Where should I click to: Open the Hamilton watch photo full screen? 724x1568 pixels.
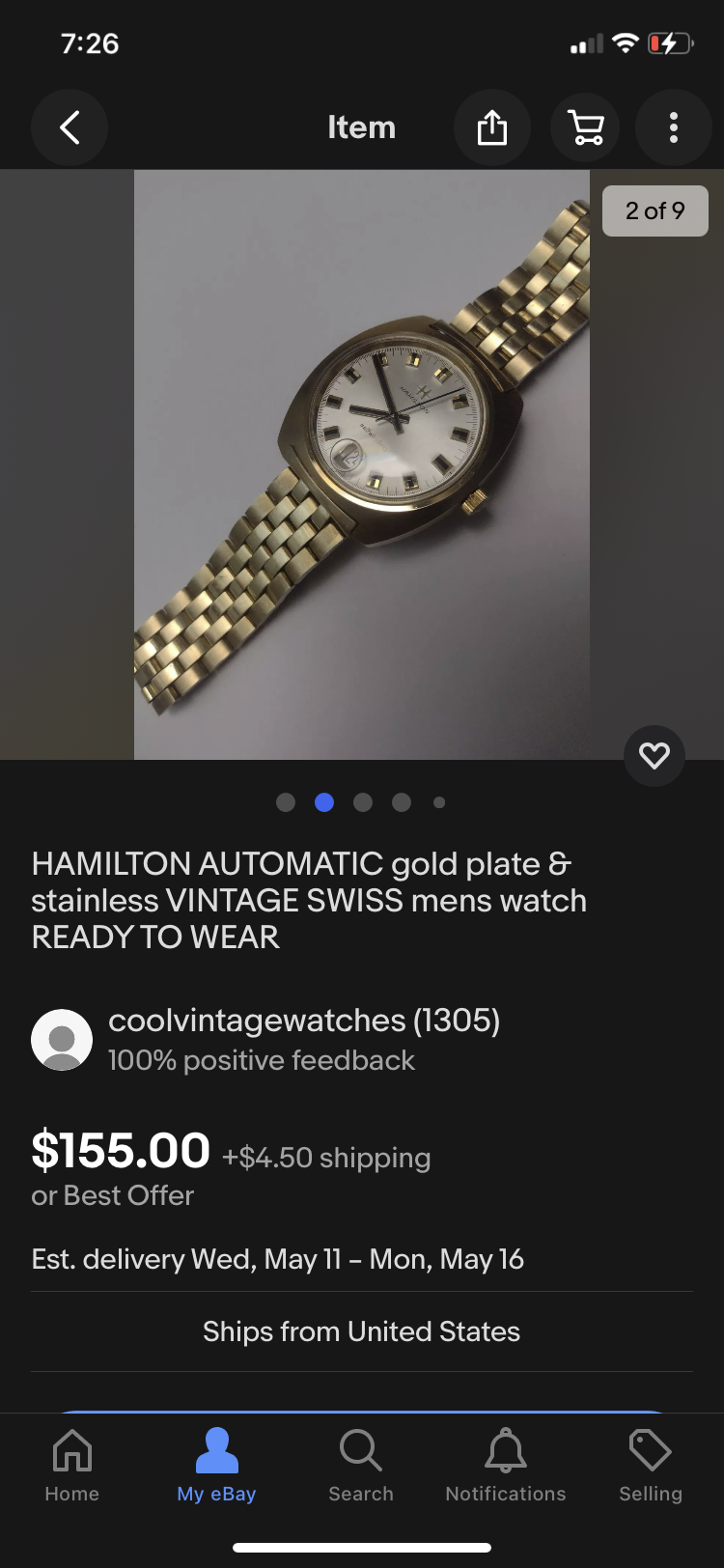click(x=362, y=463)
